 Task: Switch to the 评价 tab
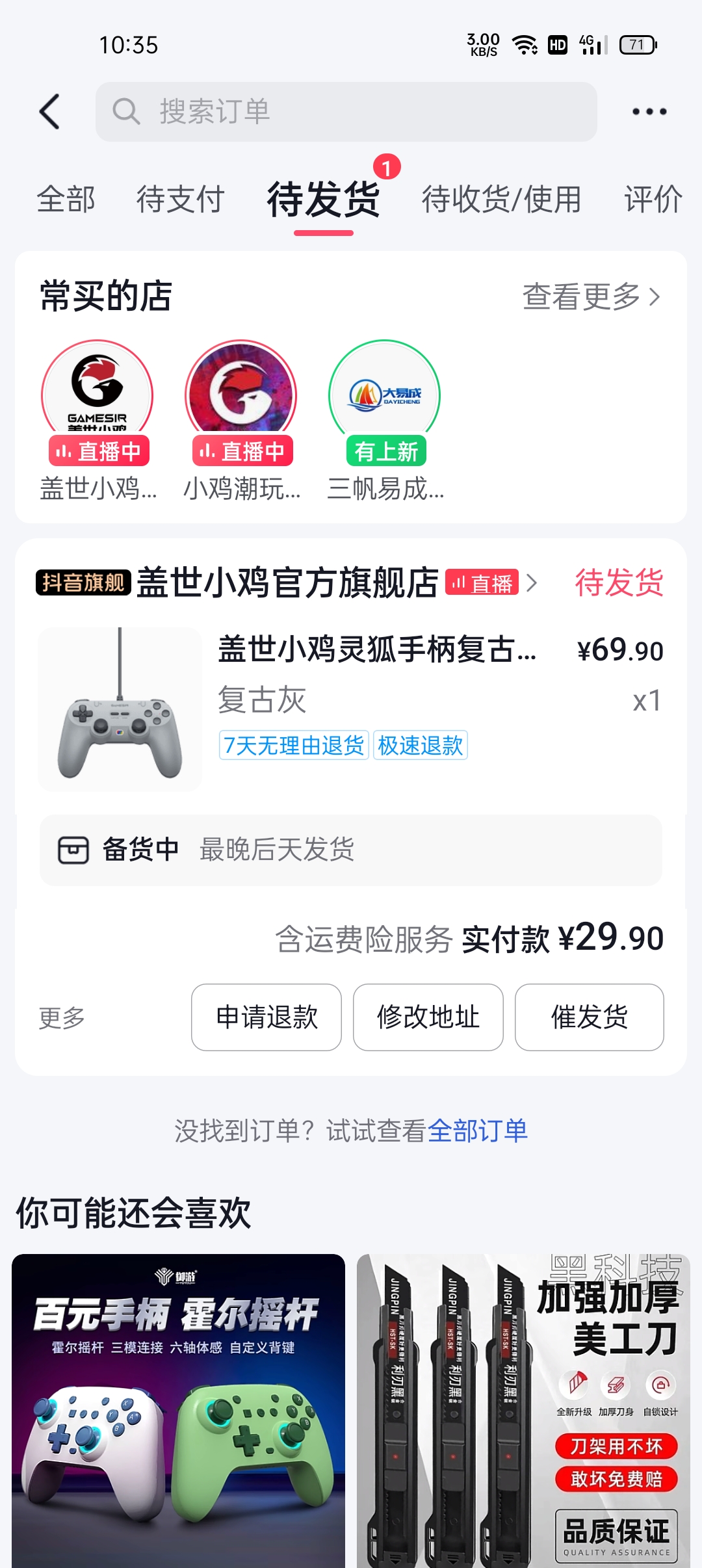click(653, 199)
